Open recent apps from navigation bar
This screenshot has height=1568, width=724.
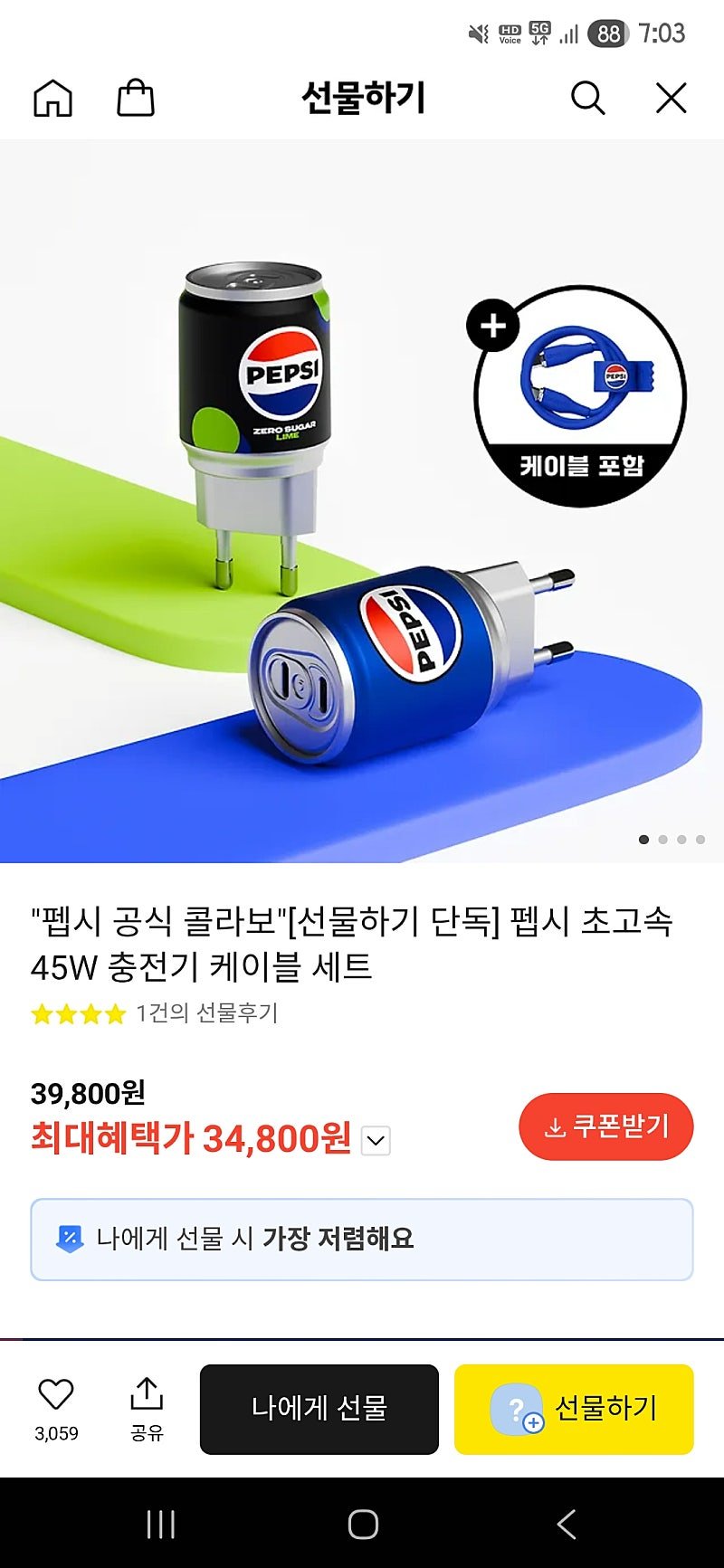pyautogui.click(x=161, y=1525)
